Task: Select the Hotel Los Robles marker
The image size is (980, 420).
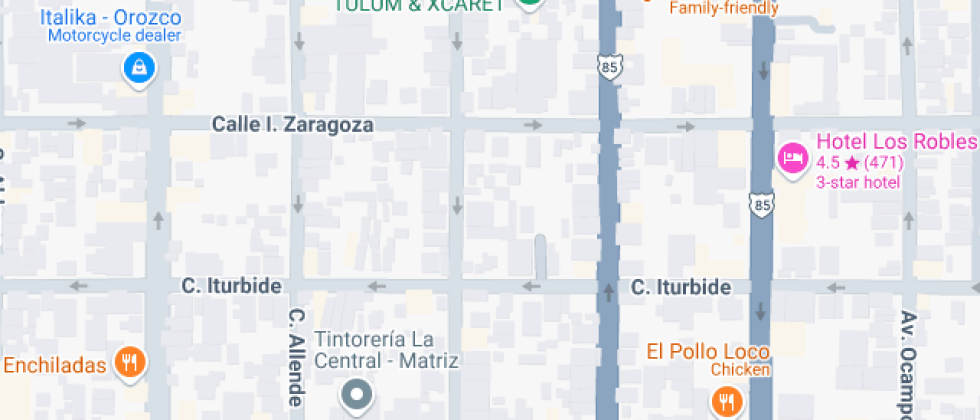Action: (793, 158)
